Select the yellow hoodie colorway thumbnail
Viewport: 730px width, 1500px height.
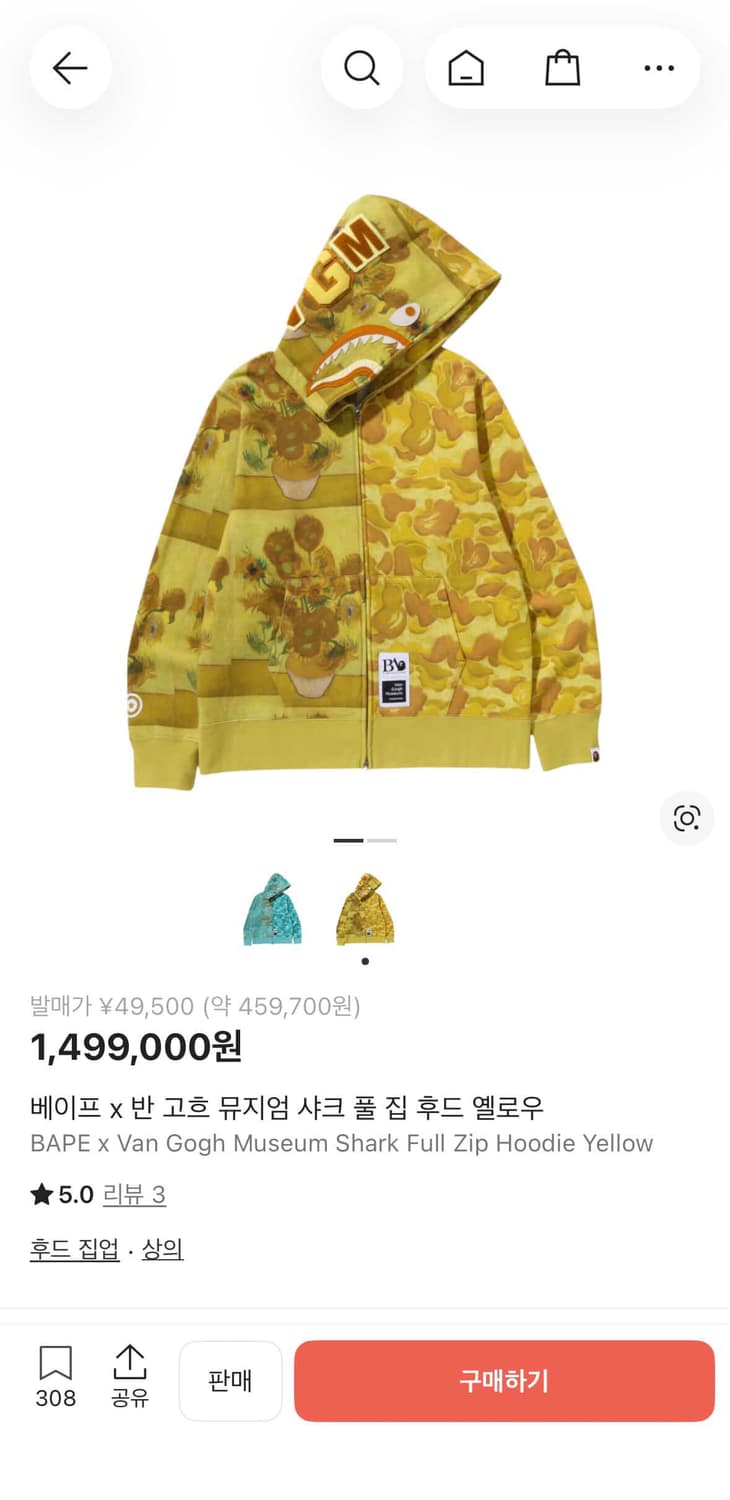(x=365, y=908)
